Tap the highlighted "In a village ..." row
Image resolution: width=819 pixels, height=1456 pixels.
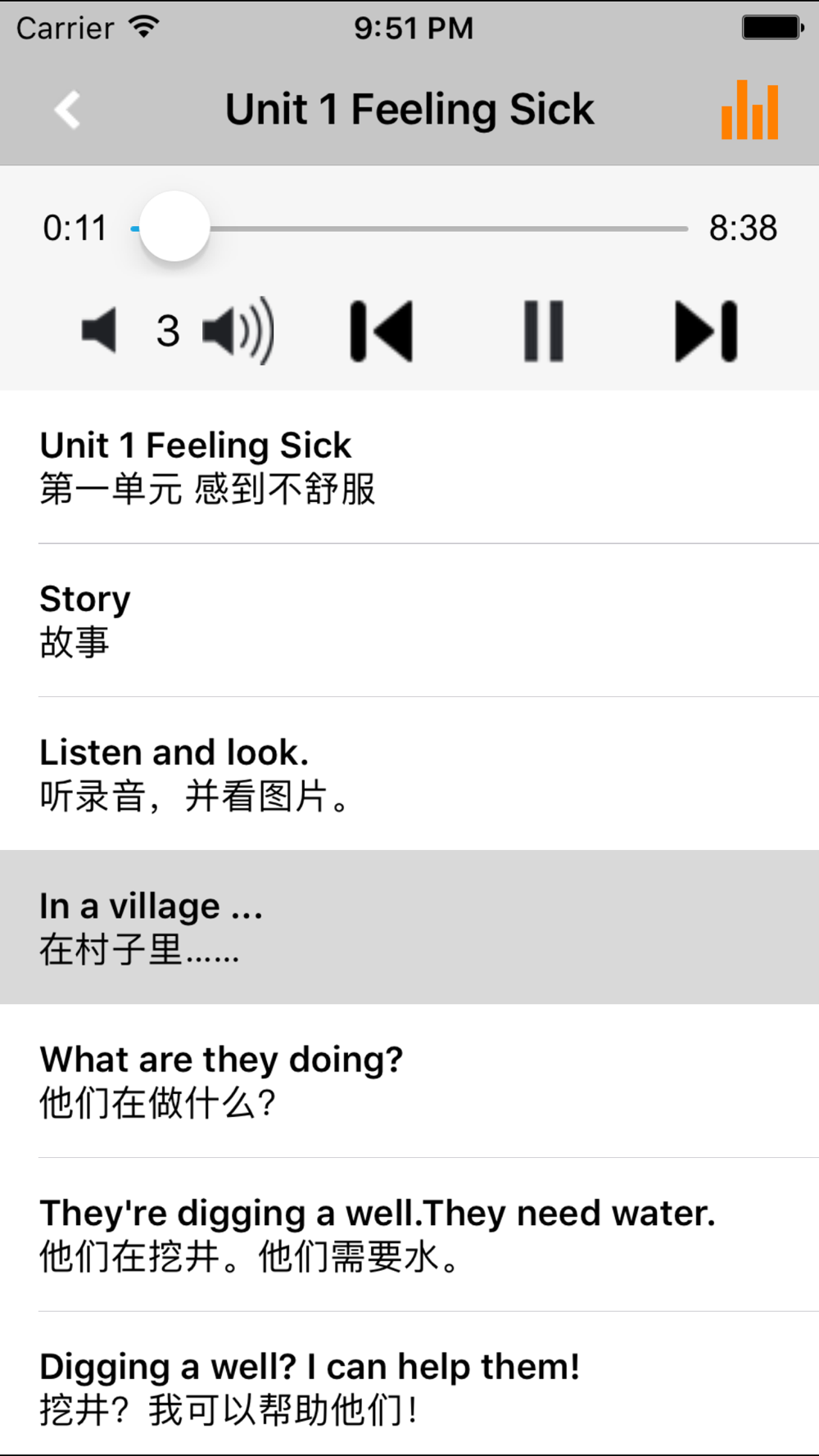(x=409, y=927)
